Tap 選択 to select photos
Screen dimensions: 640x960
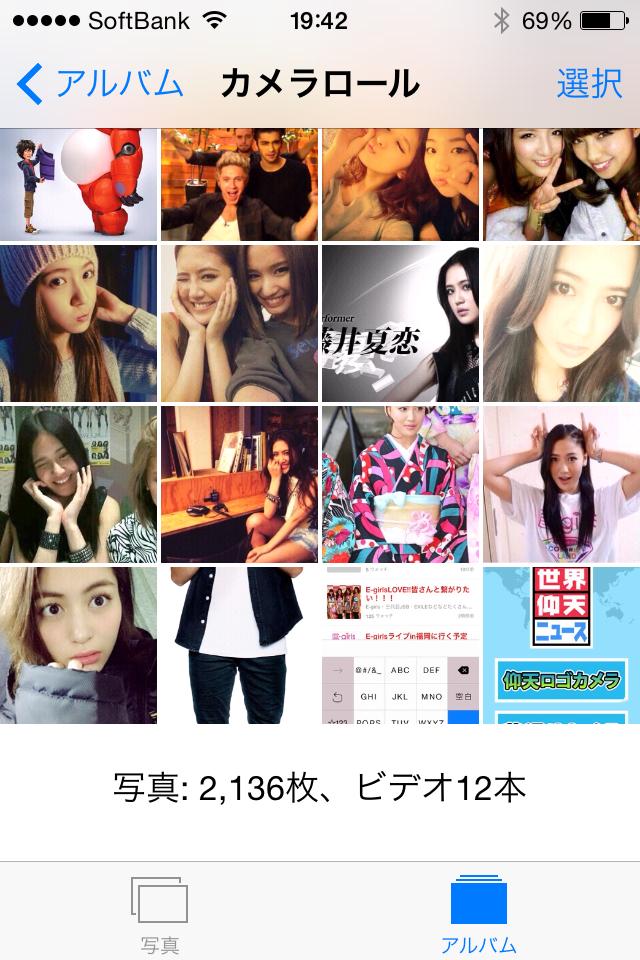coord(589,84)
